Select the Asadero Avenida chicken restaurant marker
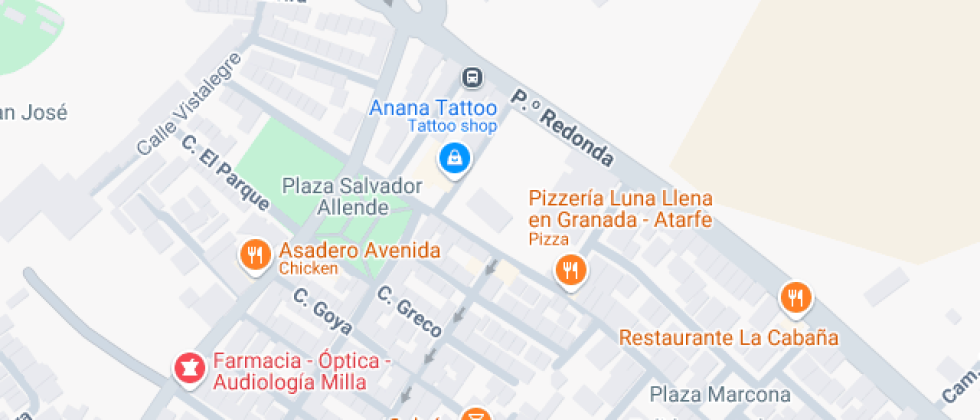This screenshot has height=420, width=980. 256,255
